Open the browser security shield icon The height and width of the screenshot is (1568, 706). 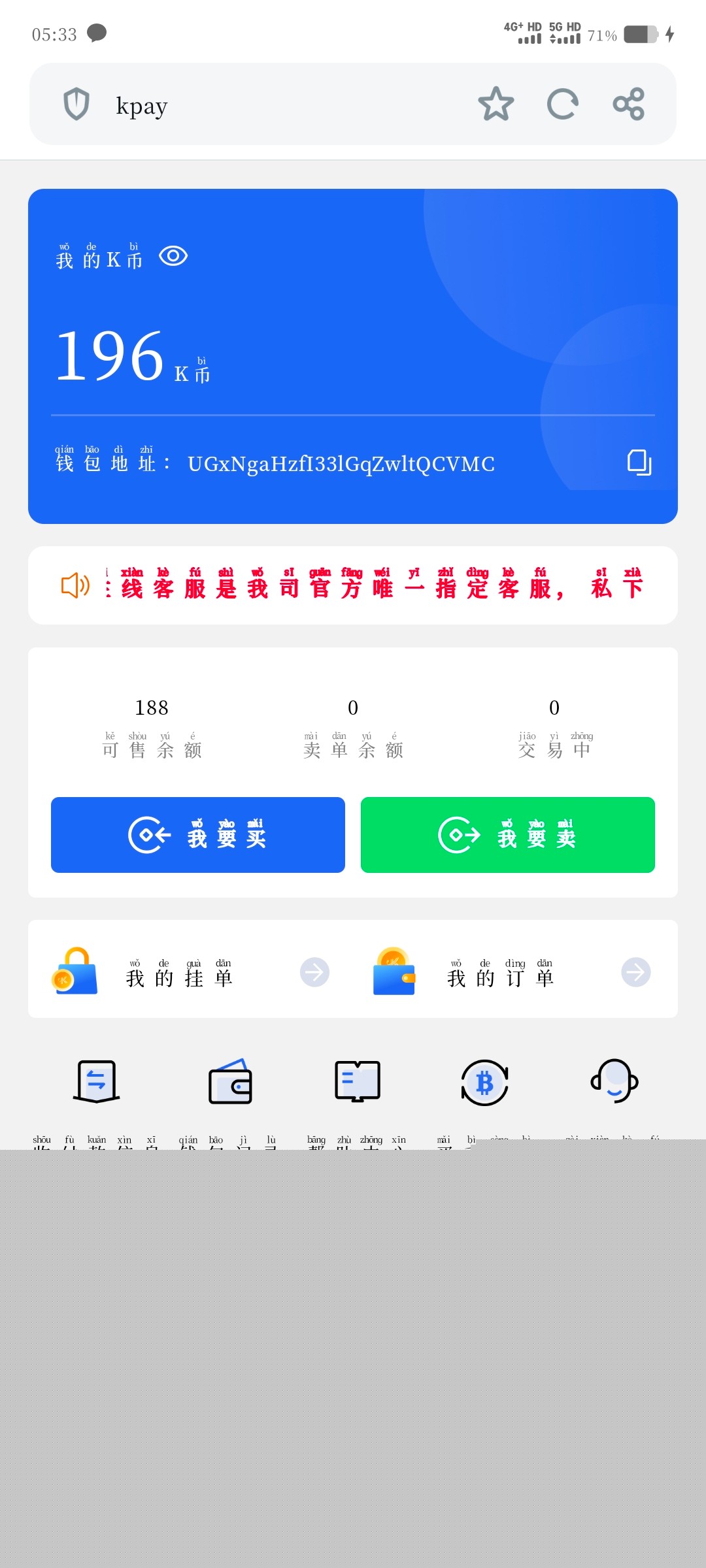coord(76,104)
